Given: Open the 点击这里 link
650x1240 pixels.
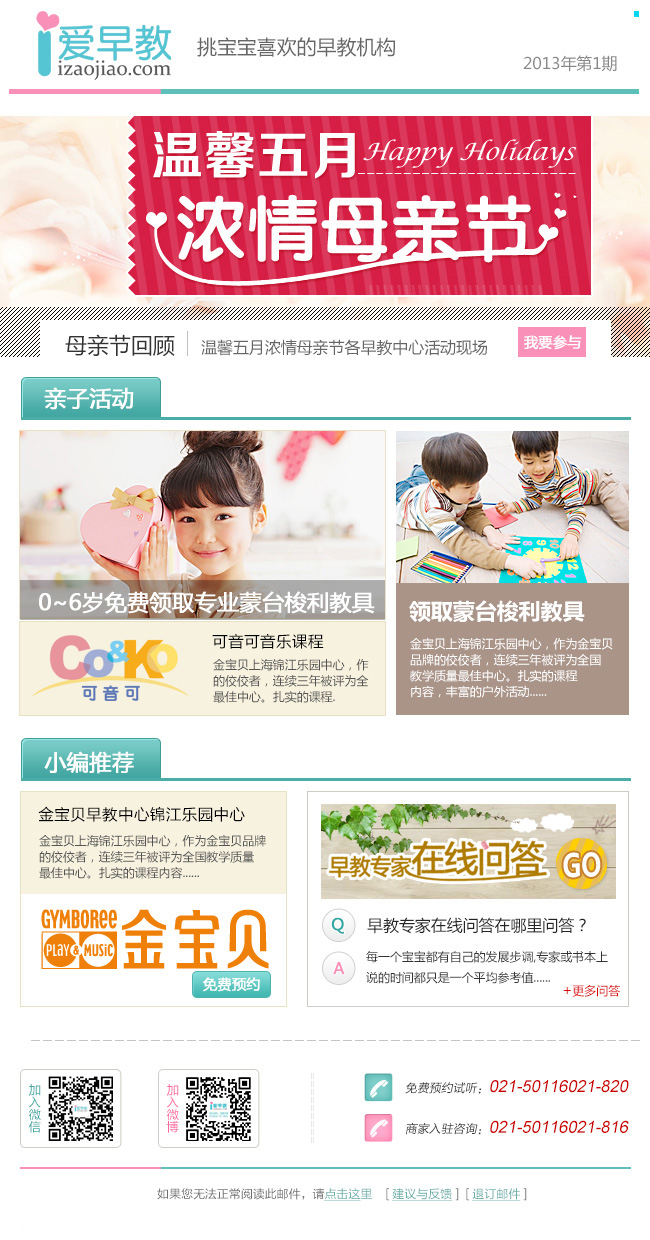Looking at the screenshot, I should coord(348,1194).
